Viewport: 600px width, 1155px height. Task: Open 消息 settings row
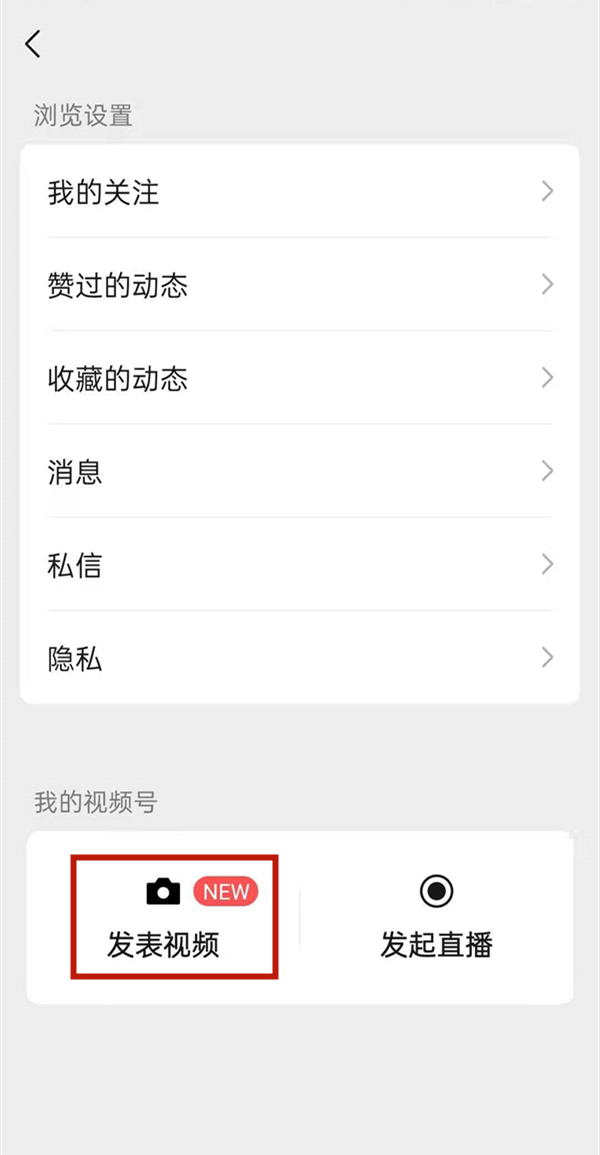(299, 471)
